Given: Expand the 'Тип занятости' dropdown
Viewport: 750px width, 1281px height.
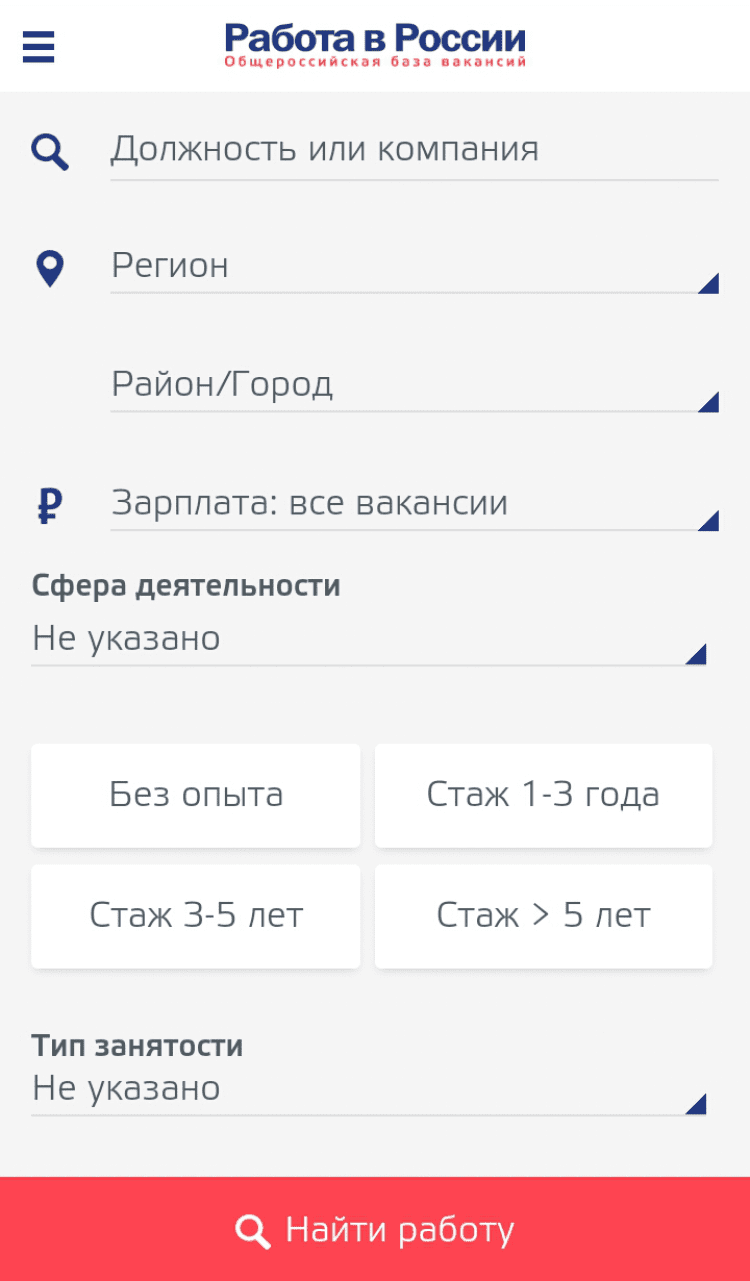Looking at the screenshot, I should [x=368, y=1089].
